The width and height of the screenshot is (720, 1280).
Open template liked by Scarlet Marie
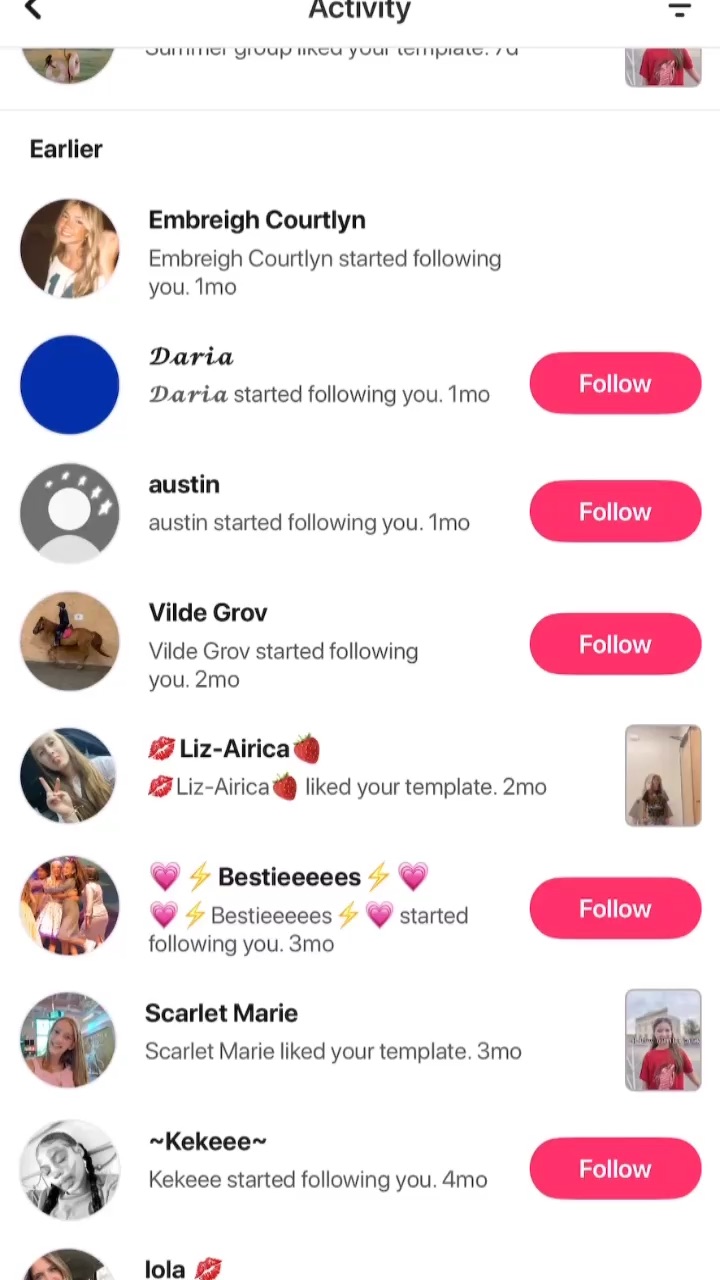point(662,1040)
